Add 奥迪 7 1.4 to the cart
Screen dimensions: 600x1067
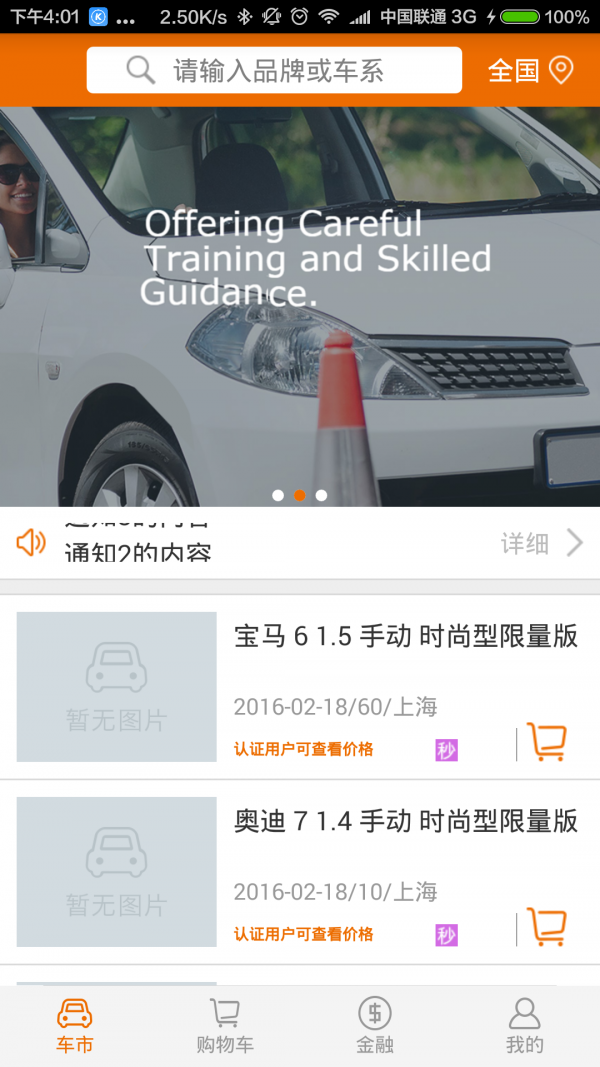click(x=547, y=927)
